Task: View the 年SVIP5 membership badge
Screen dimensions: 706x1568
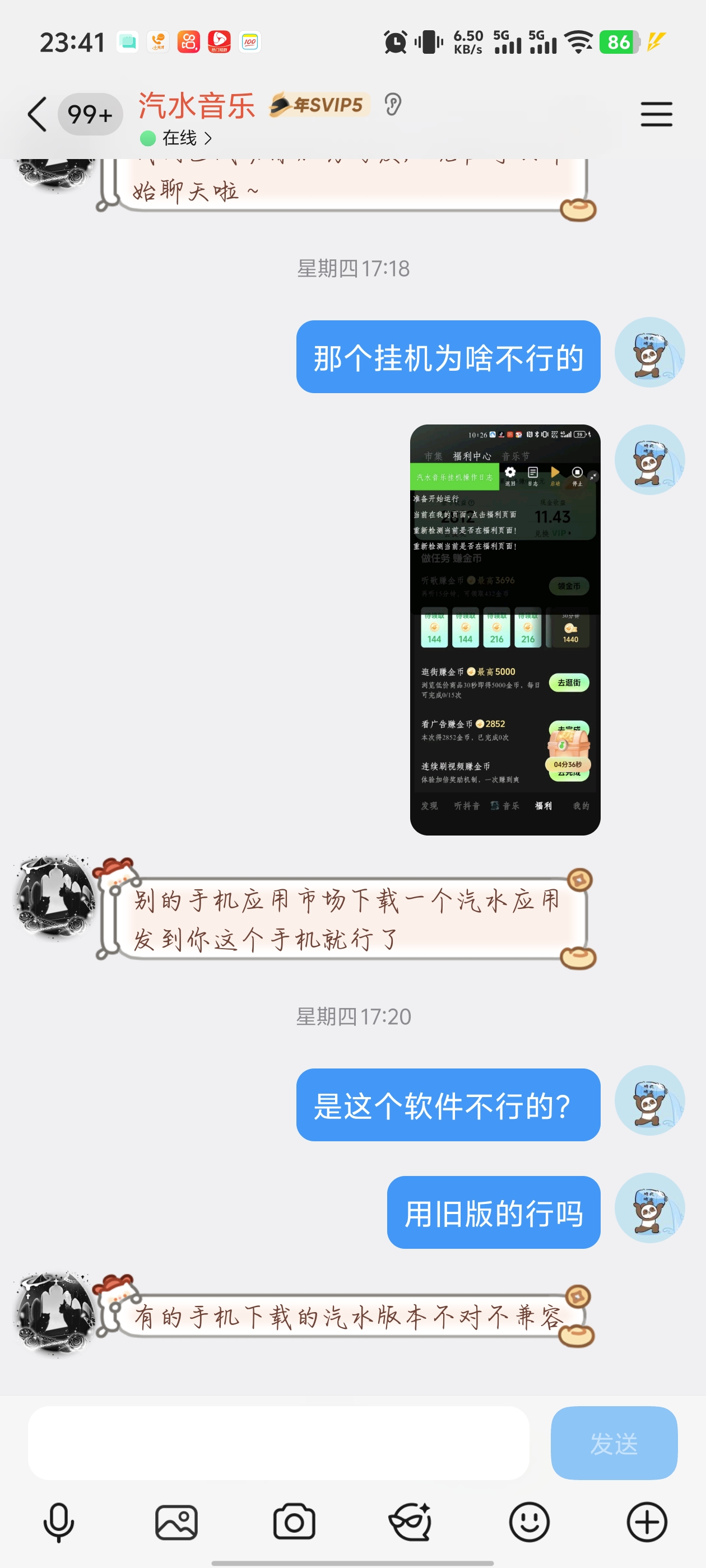Action: [x=319, y=105]
